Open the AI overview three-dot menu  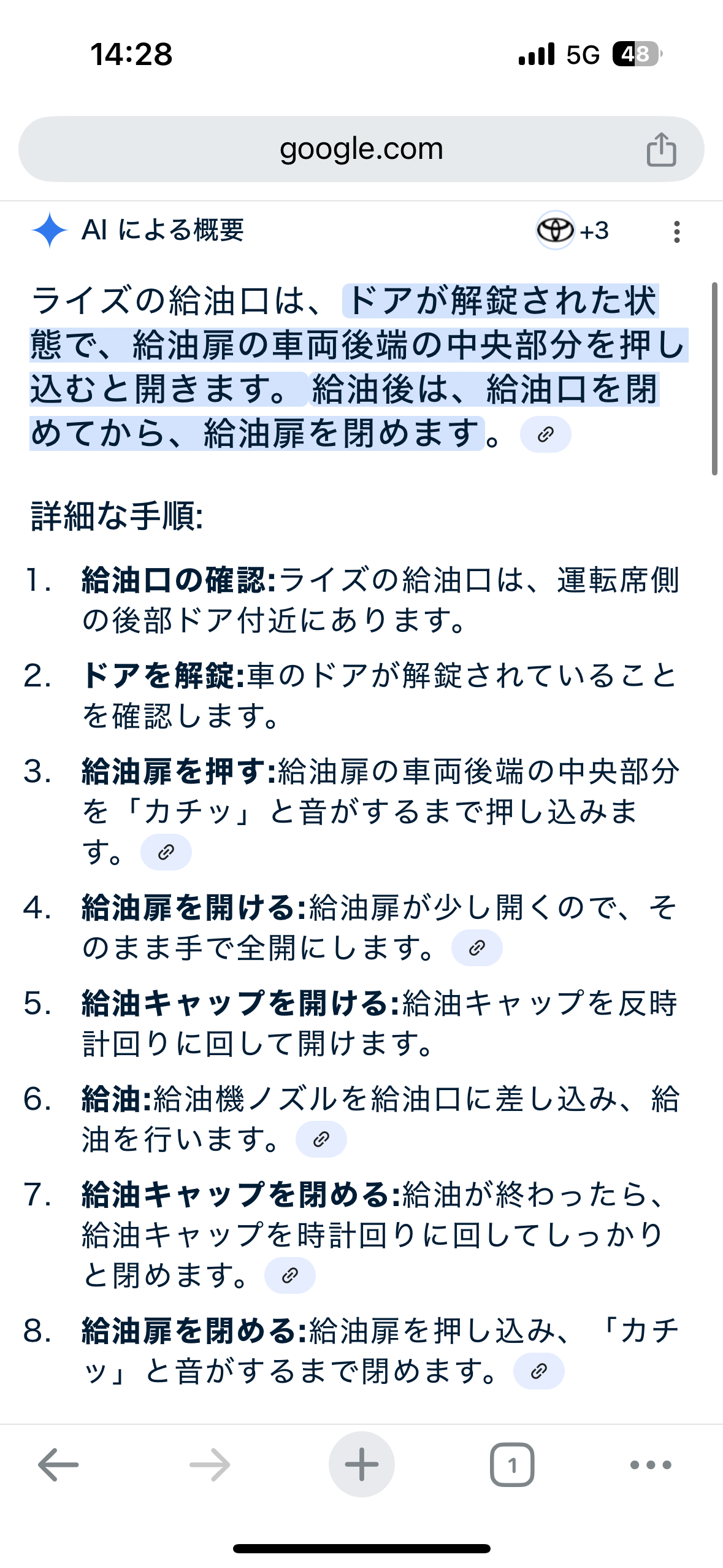click(x=676, y=231)
